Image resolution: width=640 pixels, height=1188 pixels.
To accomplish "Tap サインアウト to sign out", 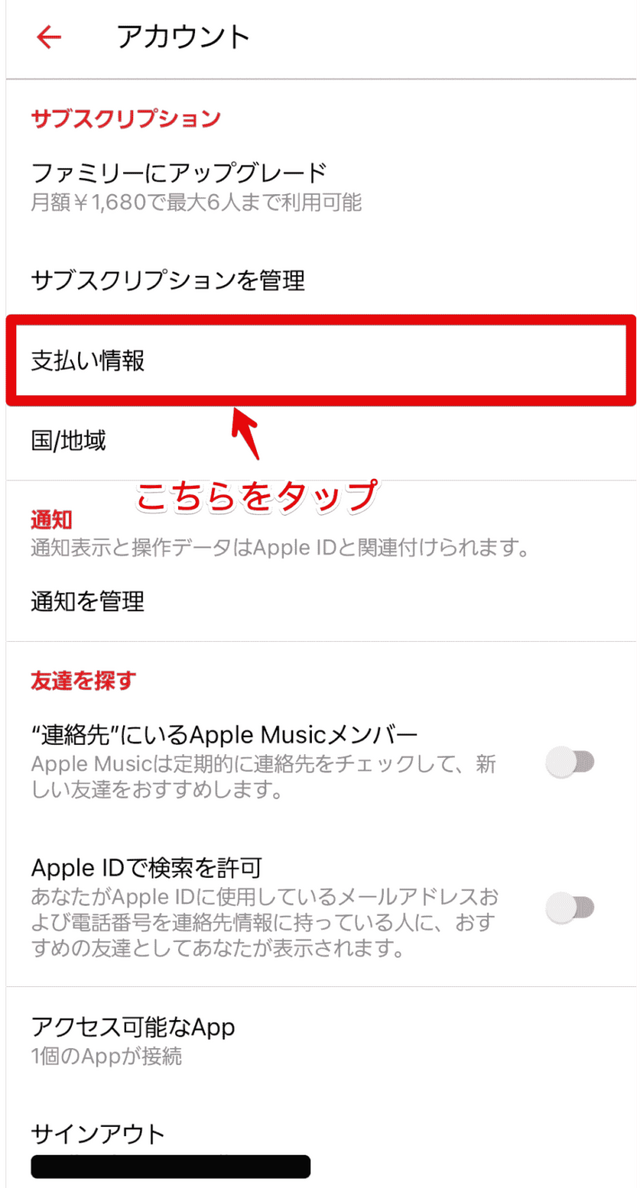I will [98, 1134].
